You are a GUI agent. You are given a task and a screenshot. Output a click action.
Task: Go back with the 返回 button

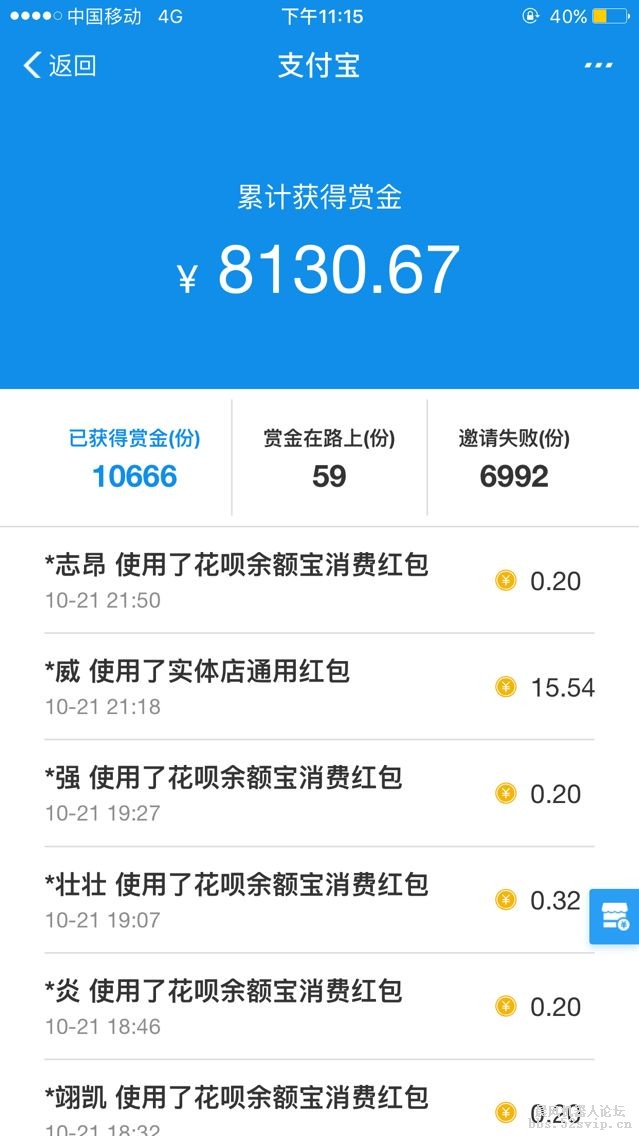pyautogui.click(x=60, y=66)
